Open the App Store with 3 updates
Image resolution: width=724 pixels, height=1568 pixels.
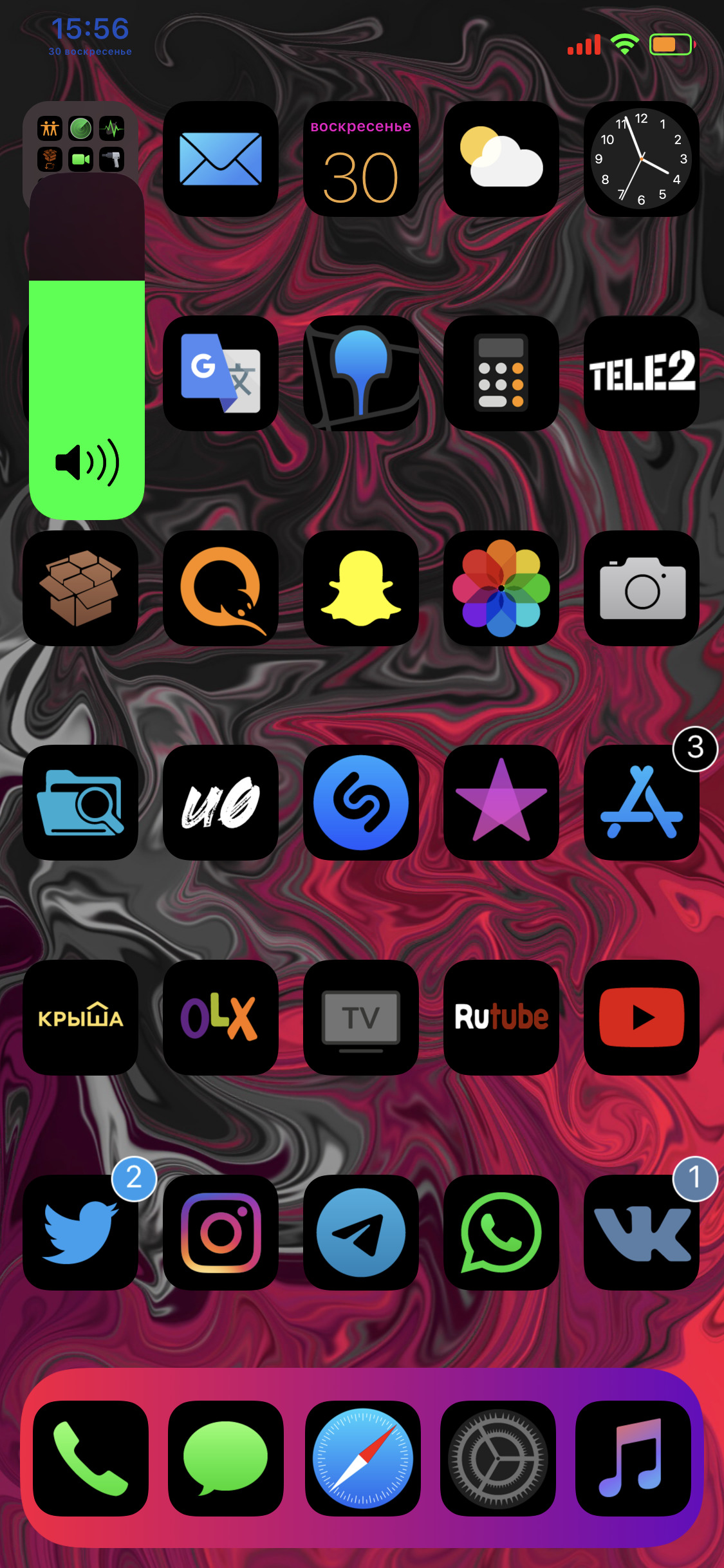(x=641, y=803)
